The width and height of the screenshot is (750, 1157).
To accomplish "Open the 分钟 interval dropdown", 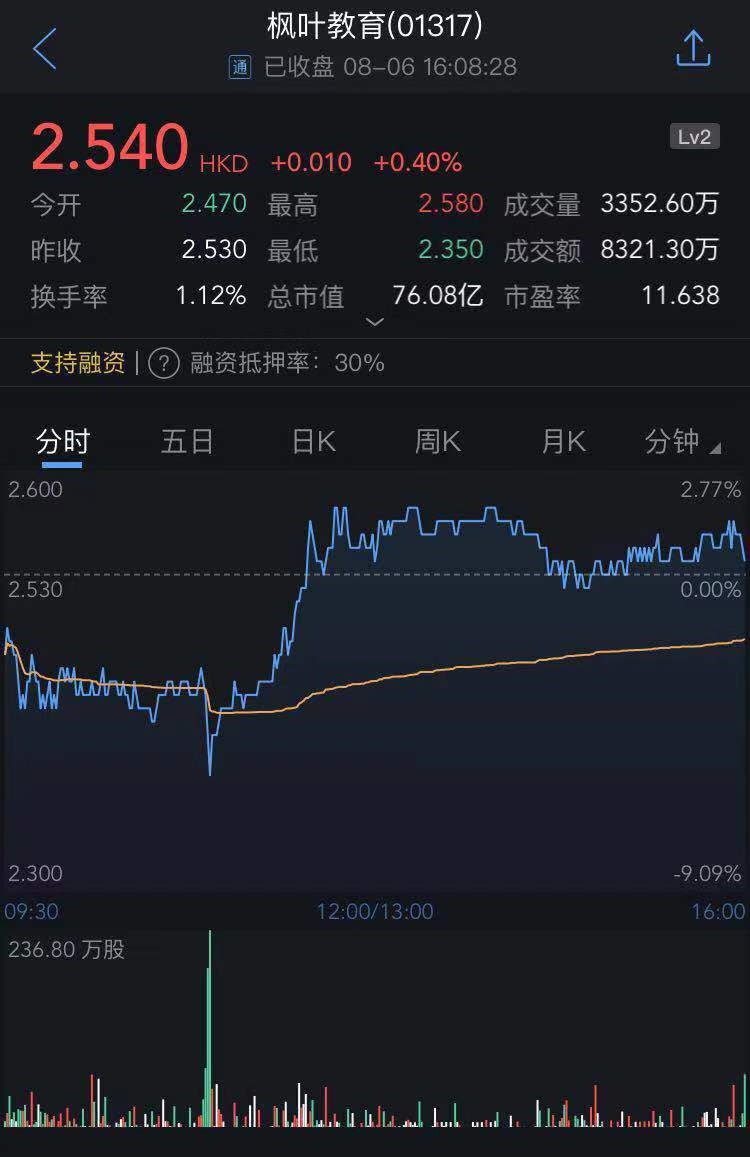I will point(682,441).
